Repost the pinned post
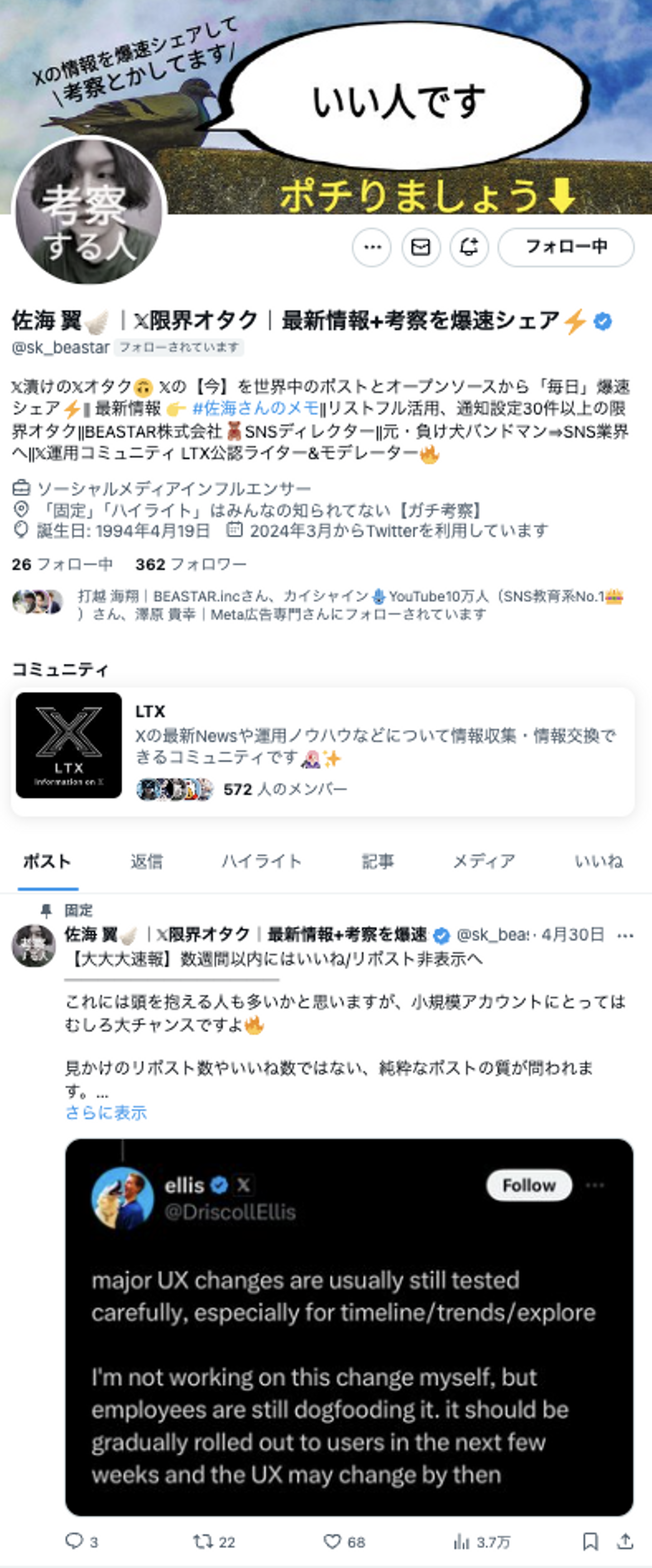This screenshot has height=1568, width=652. (x=202, y=1541)
